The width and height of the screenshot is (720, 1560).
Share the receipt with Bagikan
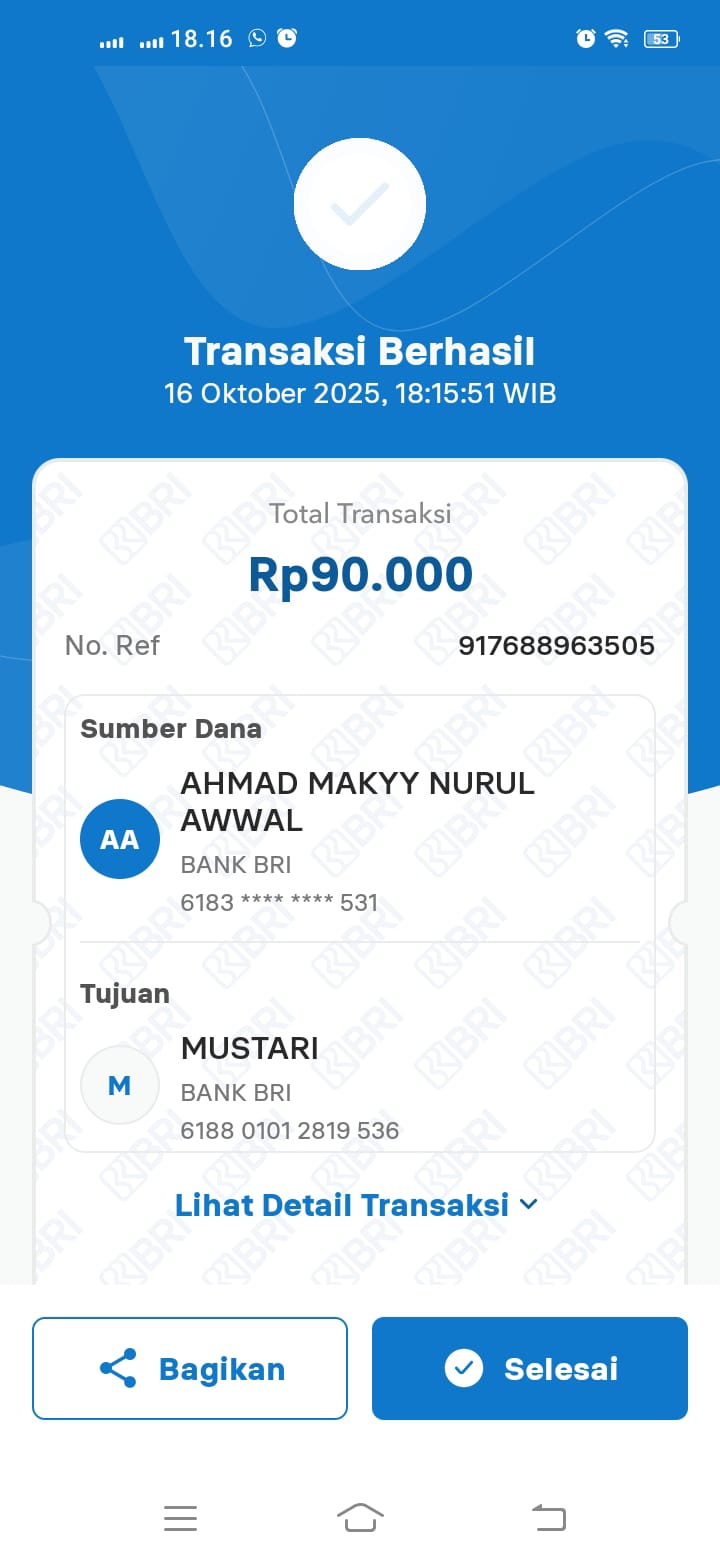pos(190,1368)
